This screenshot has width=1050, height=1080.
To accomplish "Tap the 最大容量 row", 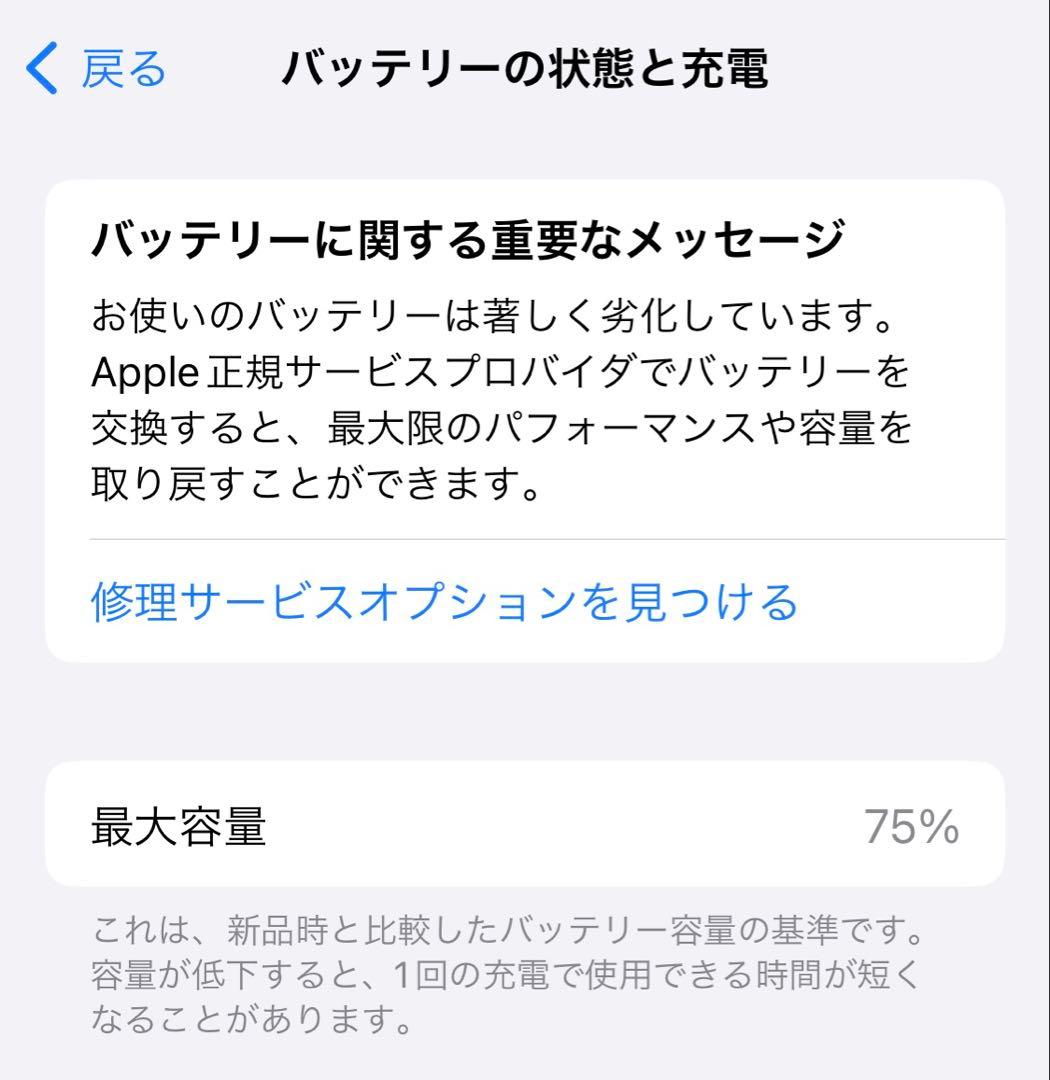I will pos(525,826).
